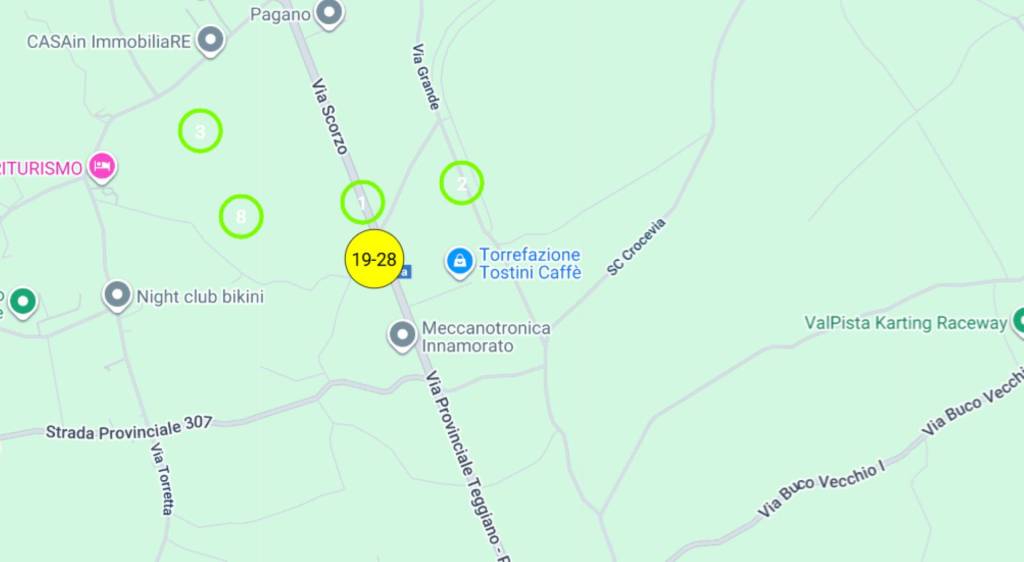
Task: View the Meccanotronica Innamorato place pin
Action: click(403, 334)
